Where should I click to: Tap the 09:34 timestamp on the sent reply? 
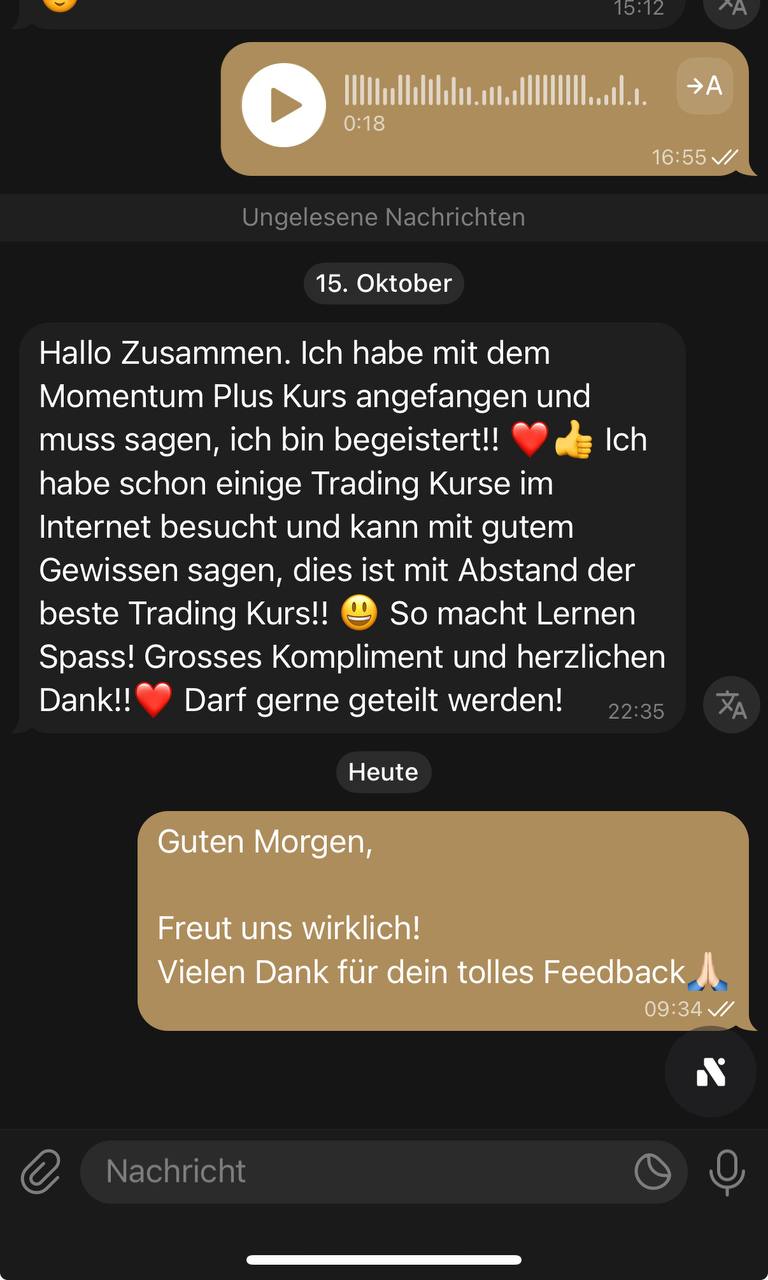[675, 1009]
